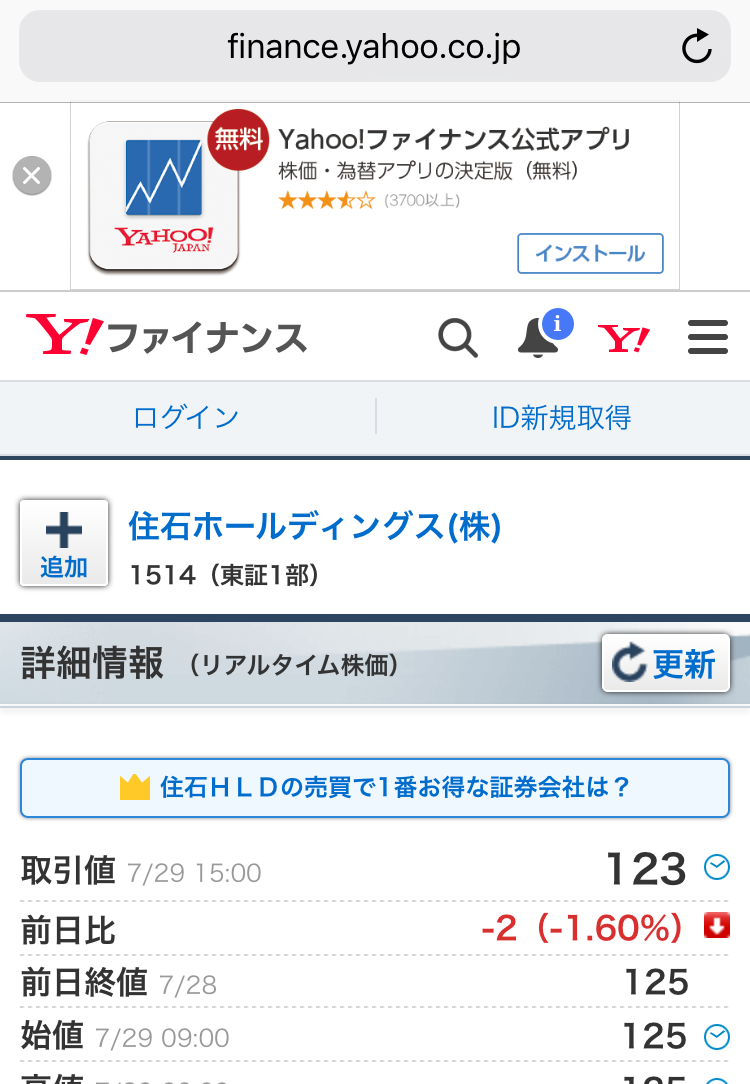
Task: Tap the finance.yahoo.co.jp address bar
Action: pyautogui.click(x=374, y=47)
